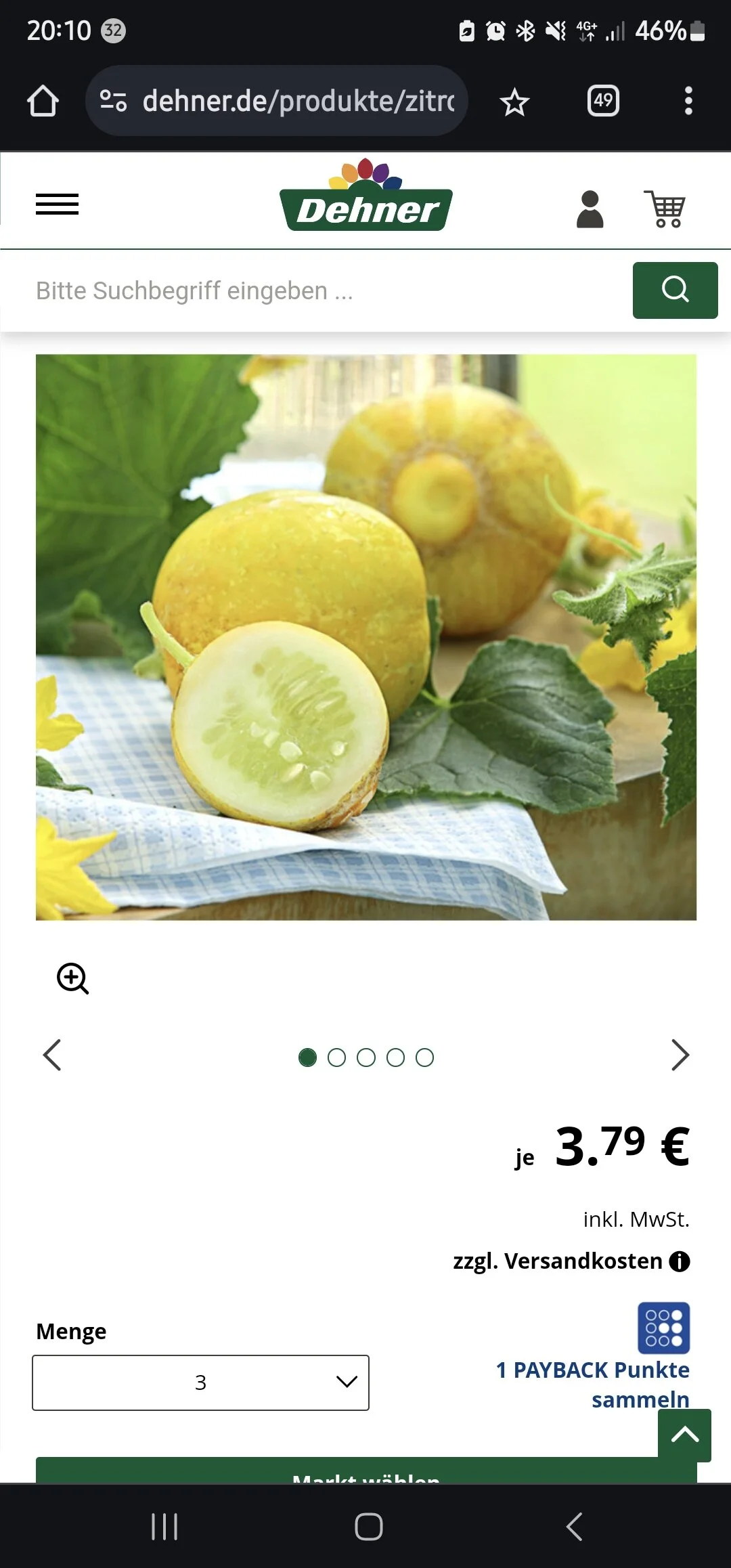Select the second image indicator dot
The height and width of the screenshot is (1568, 731).
[x=336, y=1058]
